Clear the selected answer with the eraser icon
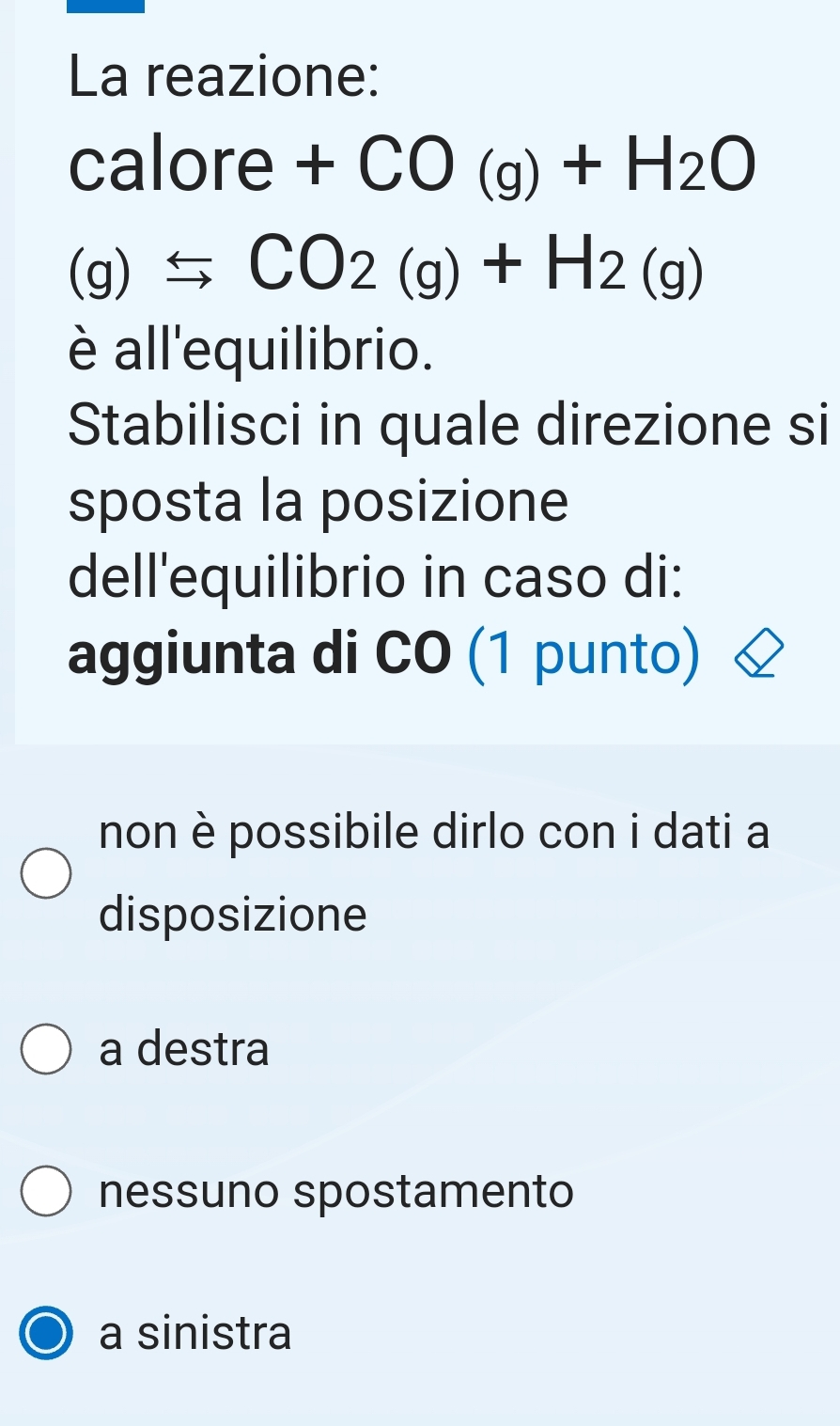The height and width of the screenshot is (1426, 840). point(757,657)
